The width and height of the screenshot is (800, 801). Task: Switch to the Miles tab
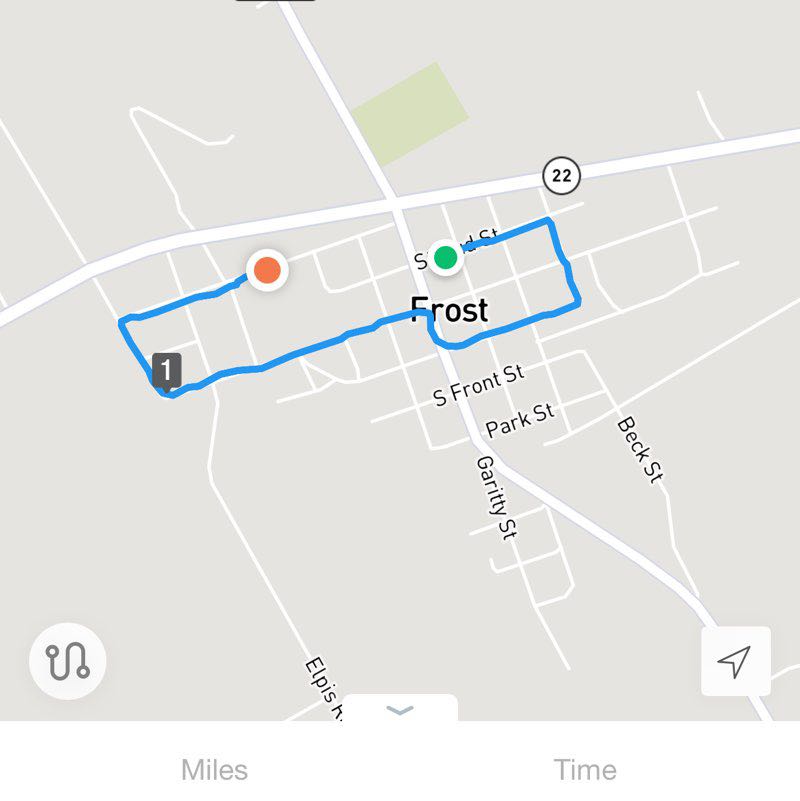(213, 769)
